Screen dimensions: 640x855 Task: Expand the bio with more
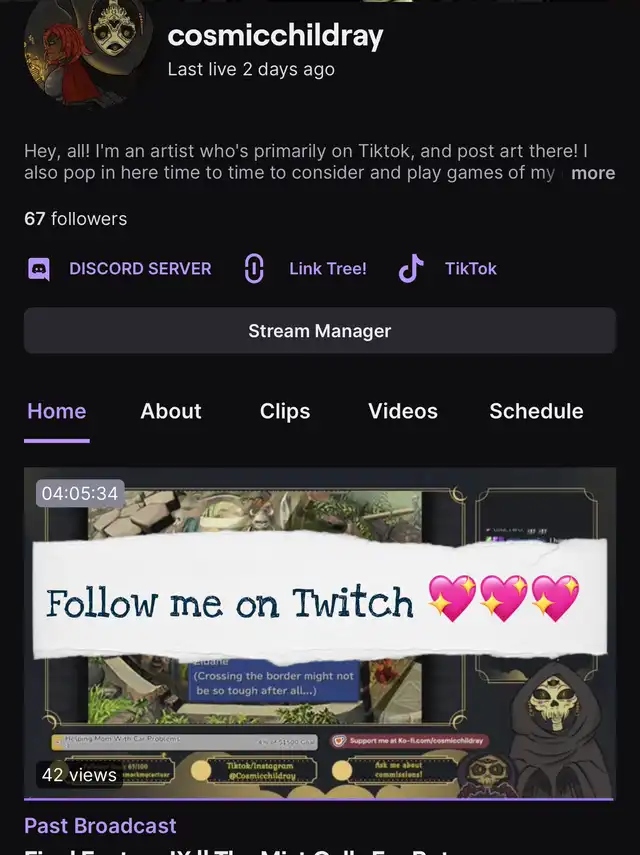(x=592, y=173)
